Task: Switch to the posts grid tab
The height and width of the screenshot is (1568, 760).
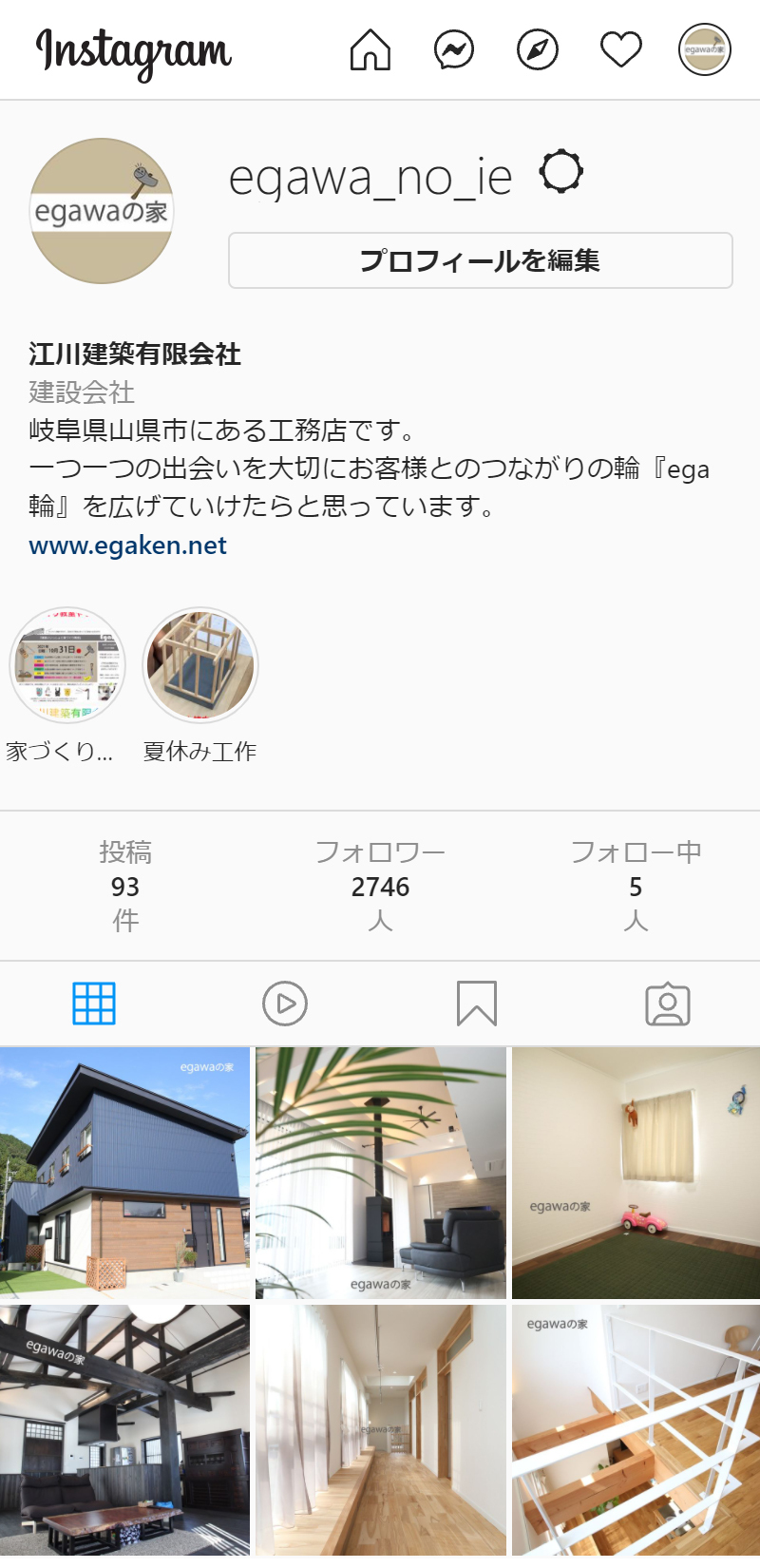Action: 94,1004
